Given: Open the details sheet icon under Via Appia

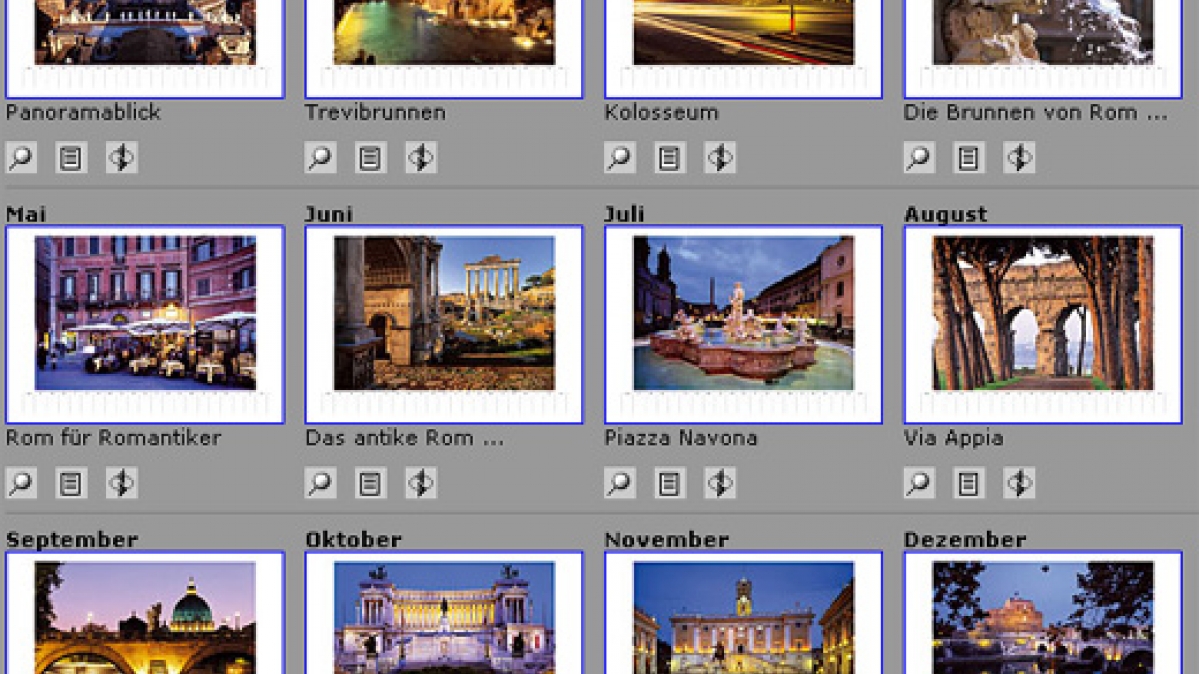Looking at the screenshot, I should [969, 484].
